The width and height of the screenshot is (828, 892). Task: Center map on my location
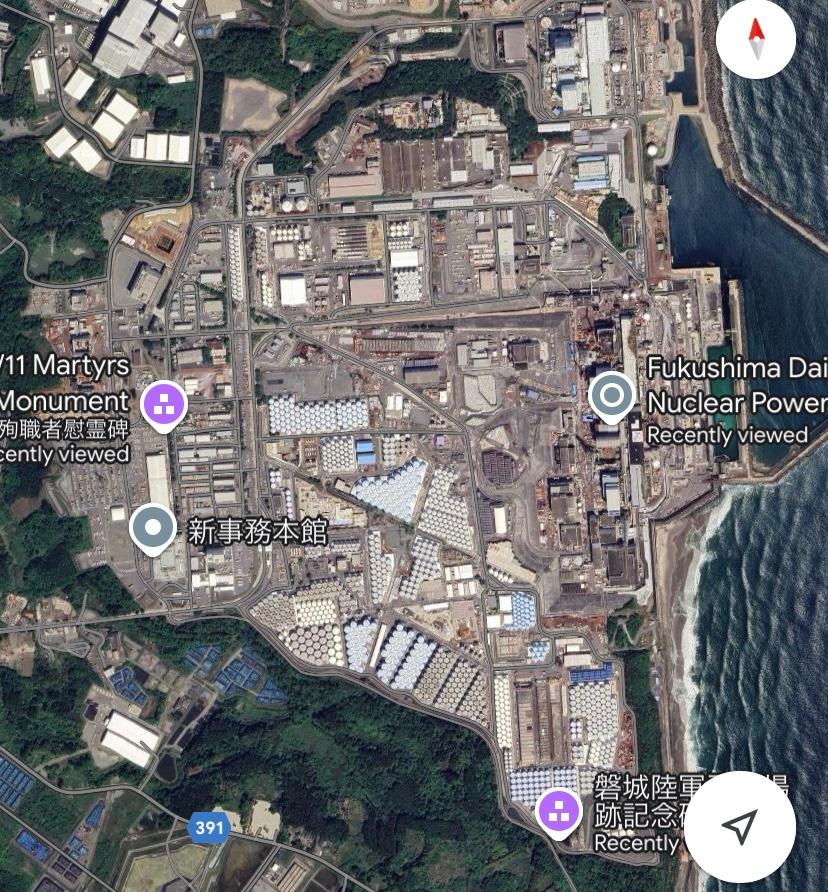pos(739,826)
